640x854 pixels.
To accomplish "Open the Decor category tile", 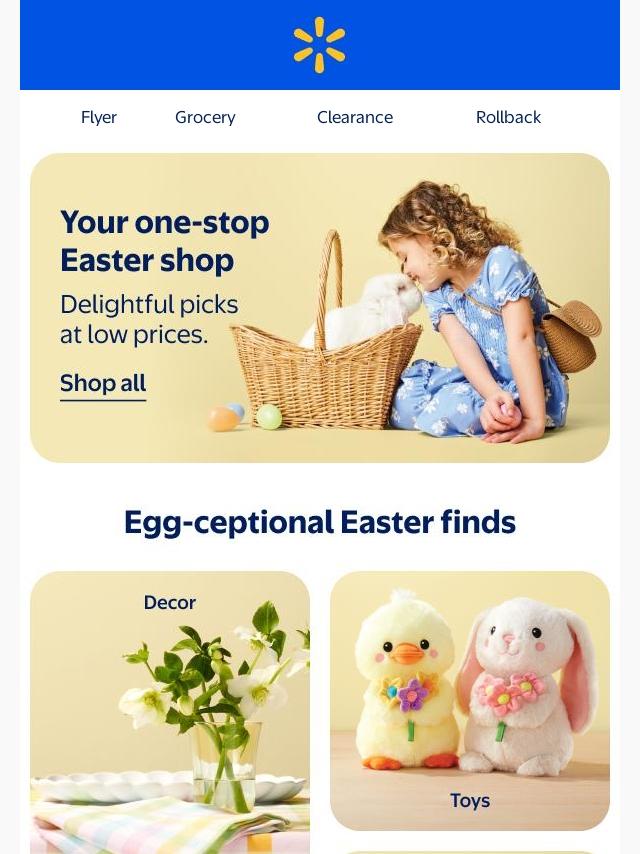I will pos(170,712).
